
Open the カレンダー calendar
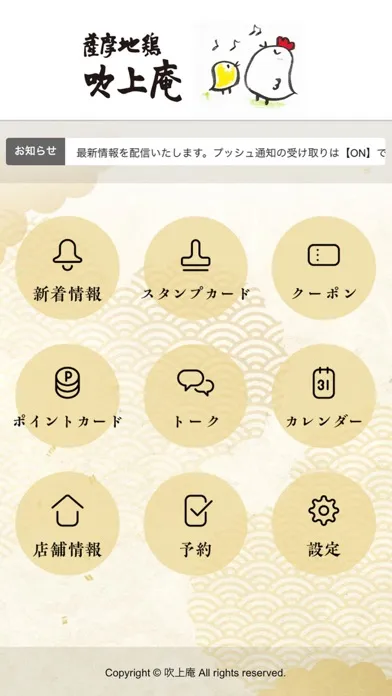pyautogui.click(x=324, y=396)
